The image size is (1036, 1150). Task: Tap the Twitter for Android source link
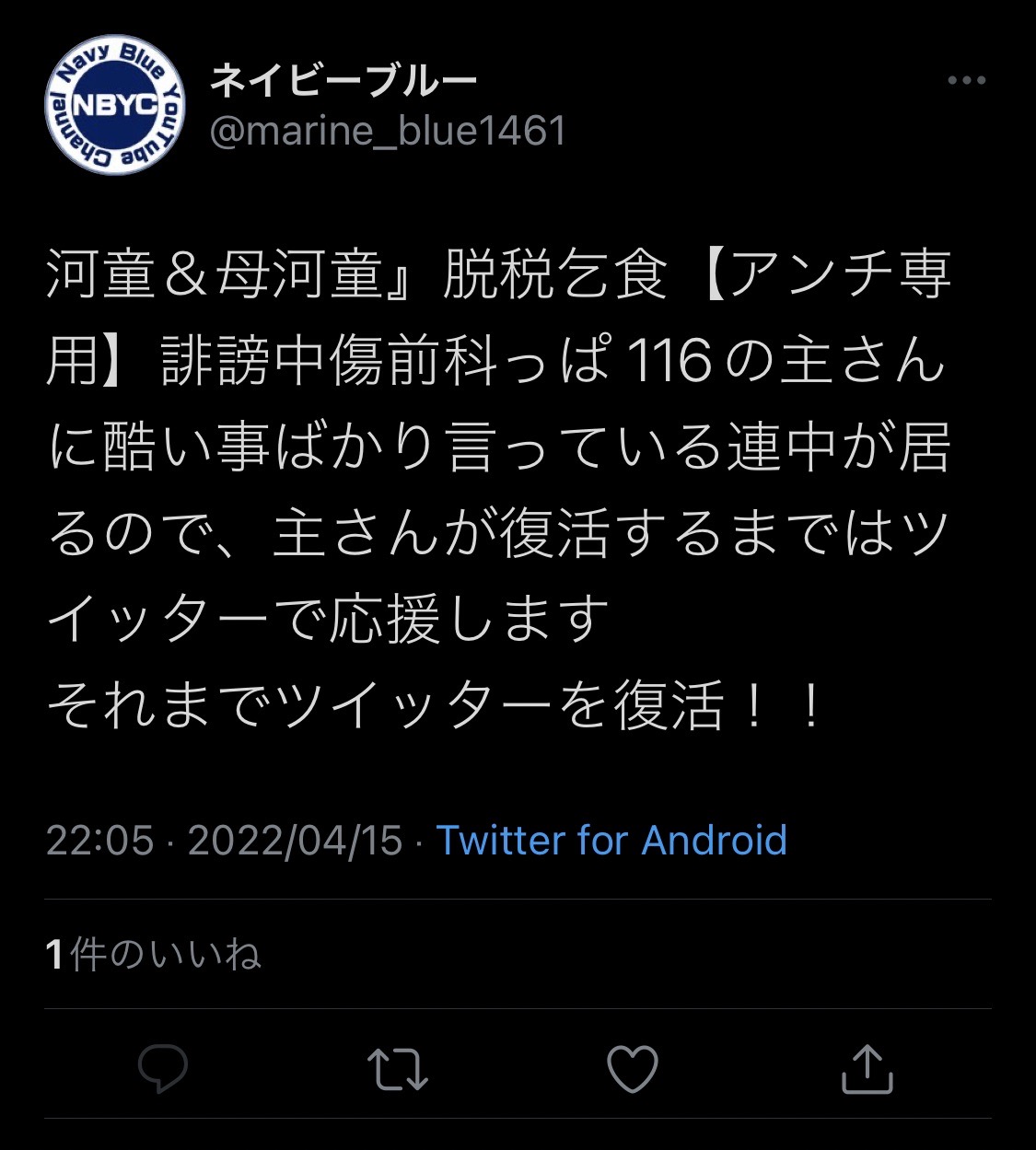click(x=611, y=840)
